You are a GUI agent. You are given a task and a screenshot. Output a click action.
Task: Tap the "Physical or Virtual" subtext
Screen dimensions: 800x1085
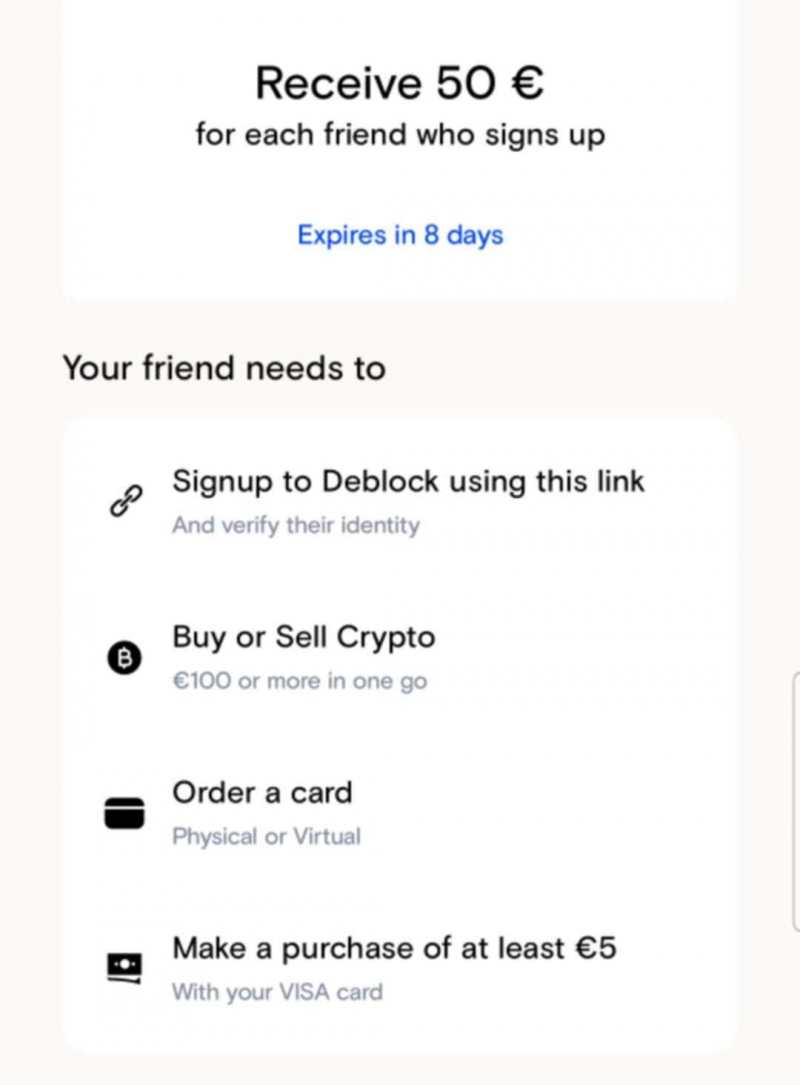coord(266,836)
